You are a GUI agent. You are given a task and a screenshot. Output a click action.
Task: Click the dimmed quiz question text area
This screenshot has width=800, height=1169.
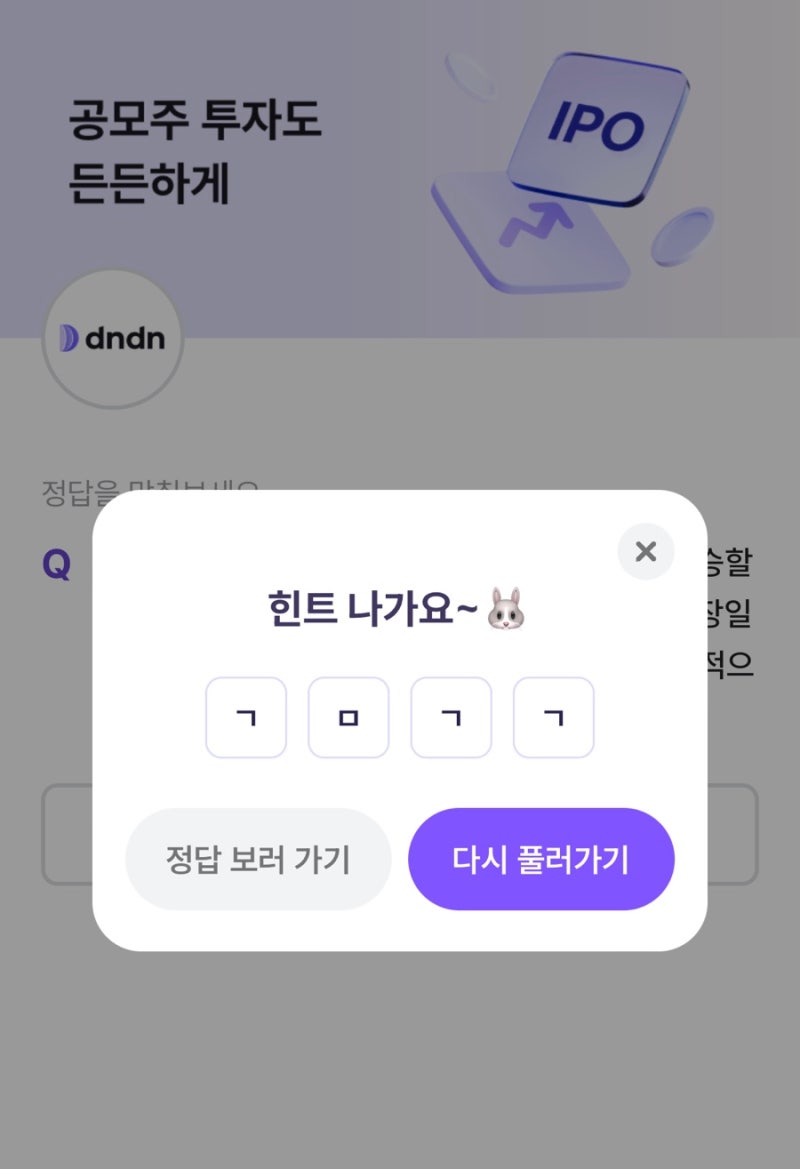tap(730, 612)
